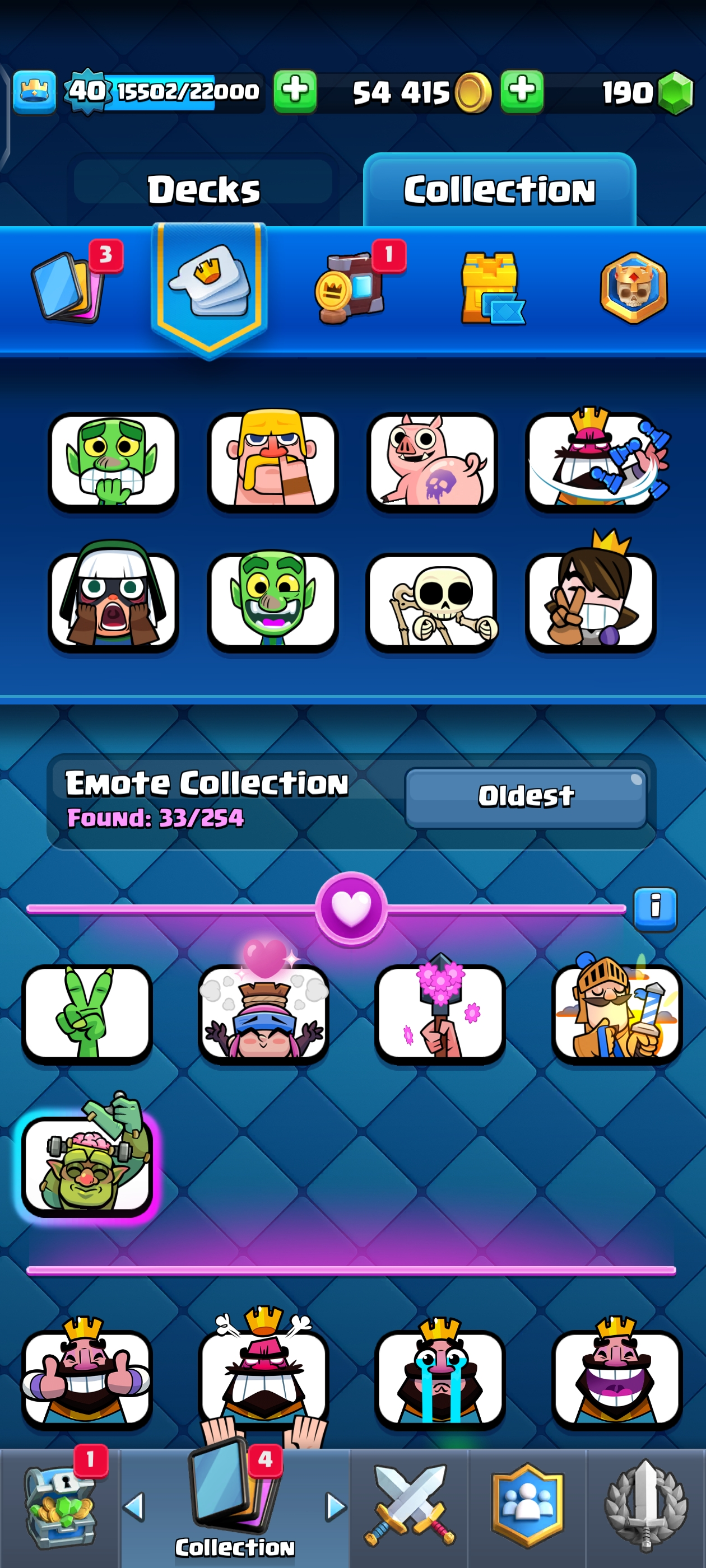
Task: Open the favorites info button
Action: tap(655, 908)
